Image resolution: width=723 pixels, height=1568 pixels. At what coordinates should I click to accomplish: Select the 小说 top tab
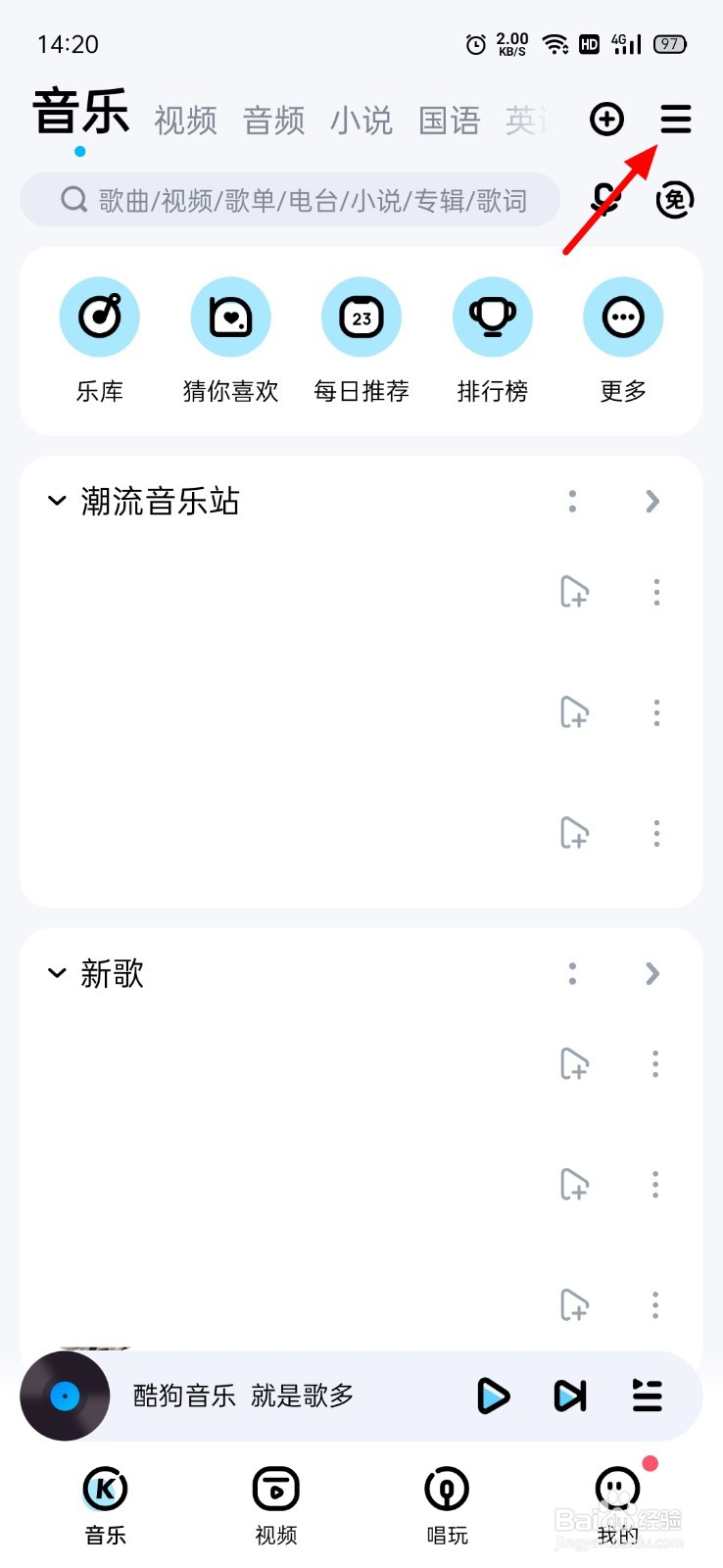coord(361,121)
